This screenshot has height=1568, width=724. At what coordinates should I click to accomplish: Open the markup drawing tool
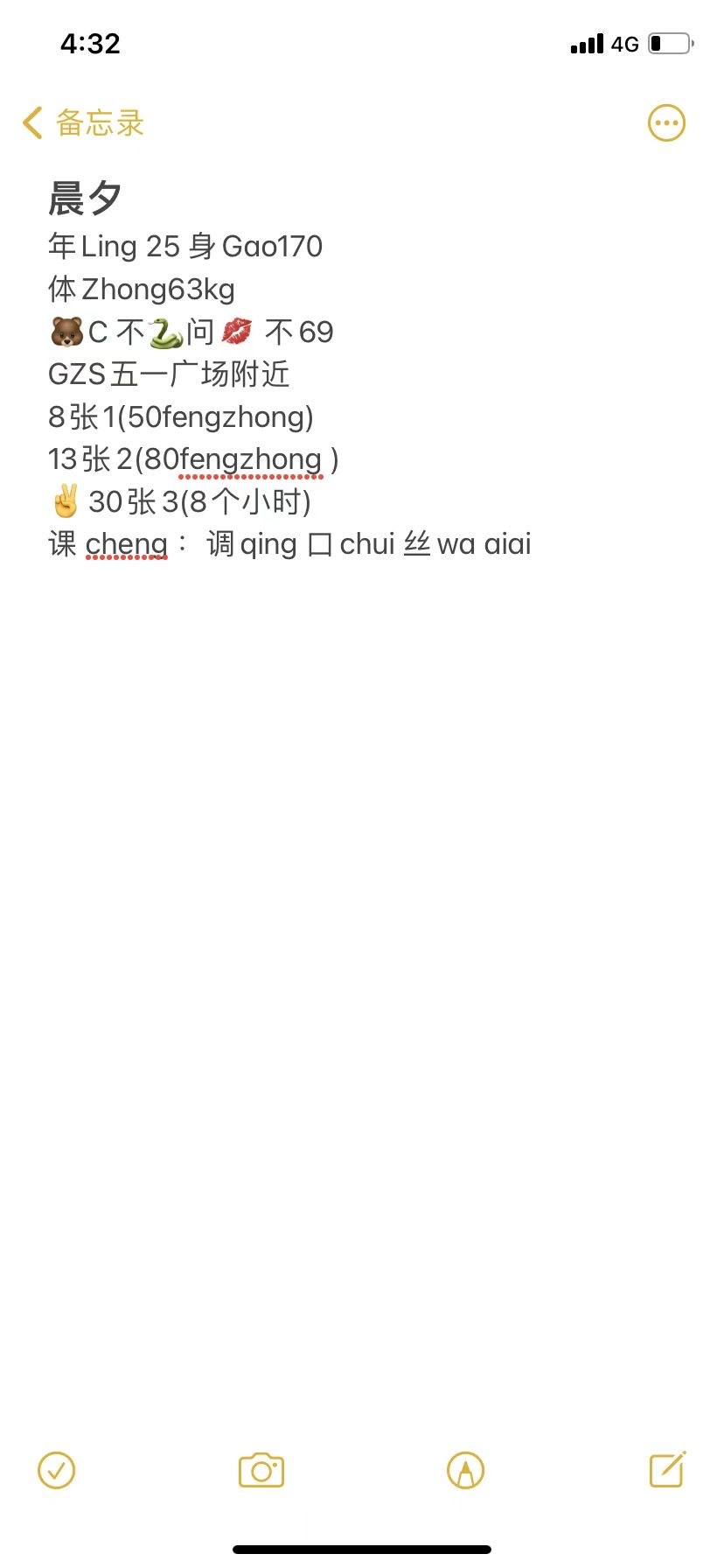tap(465, 1470)
